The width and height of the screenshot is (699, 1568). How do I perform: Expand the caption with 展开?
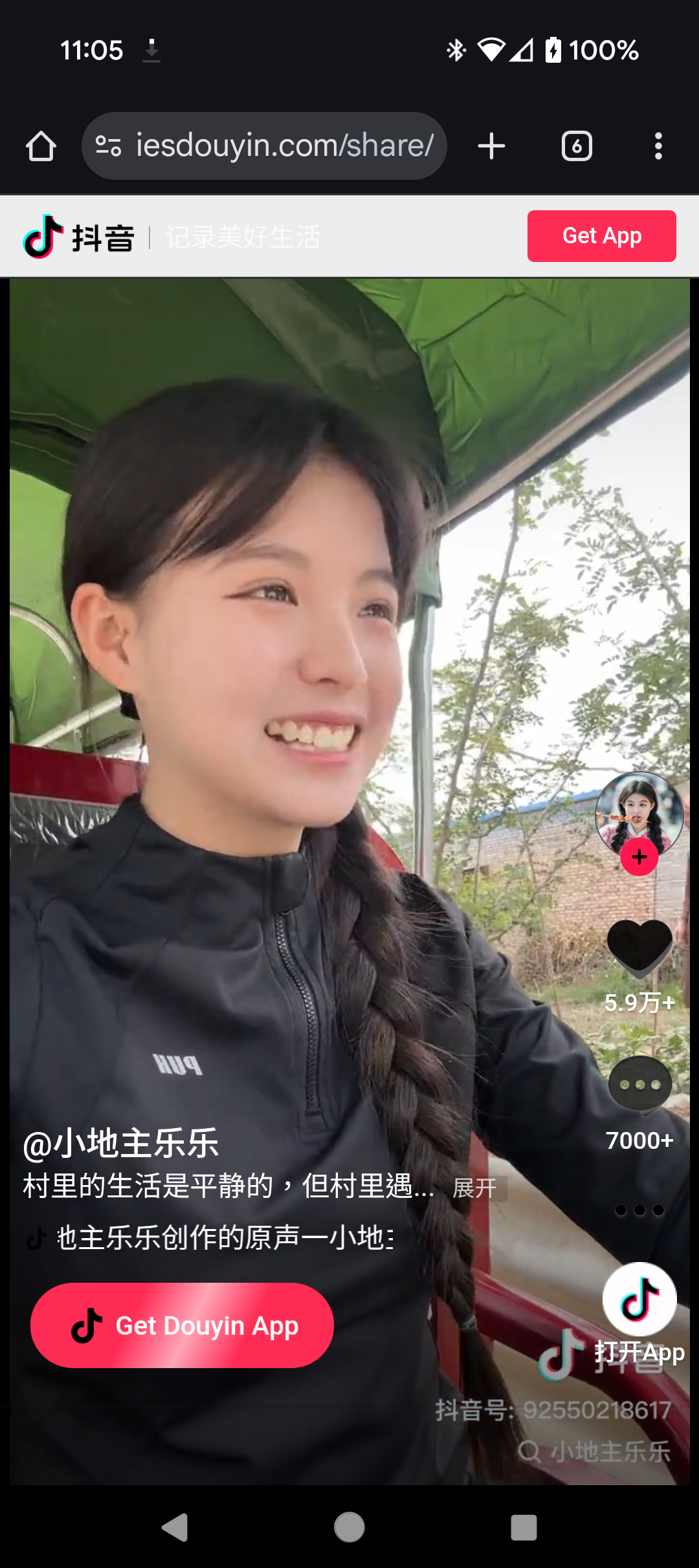[x=475, y=1188]
